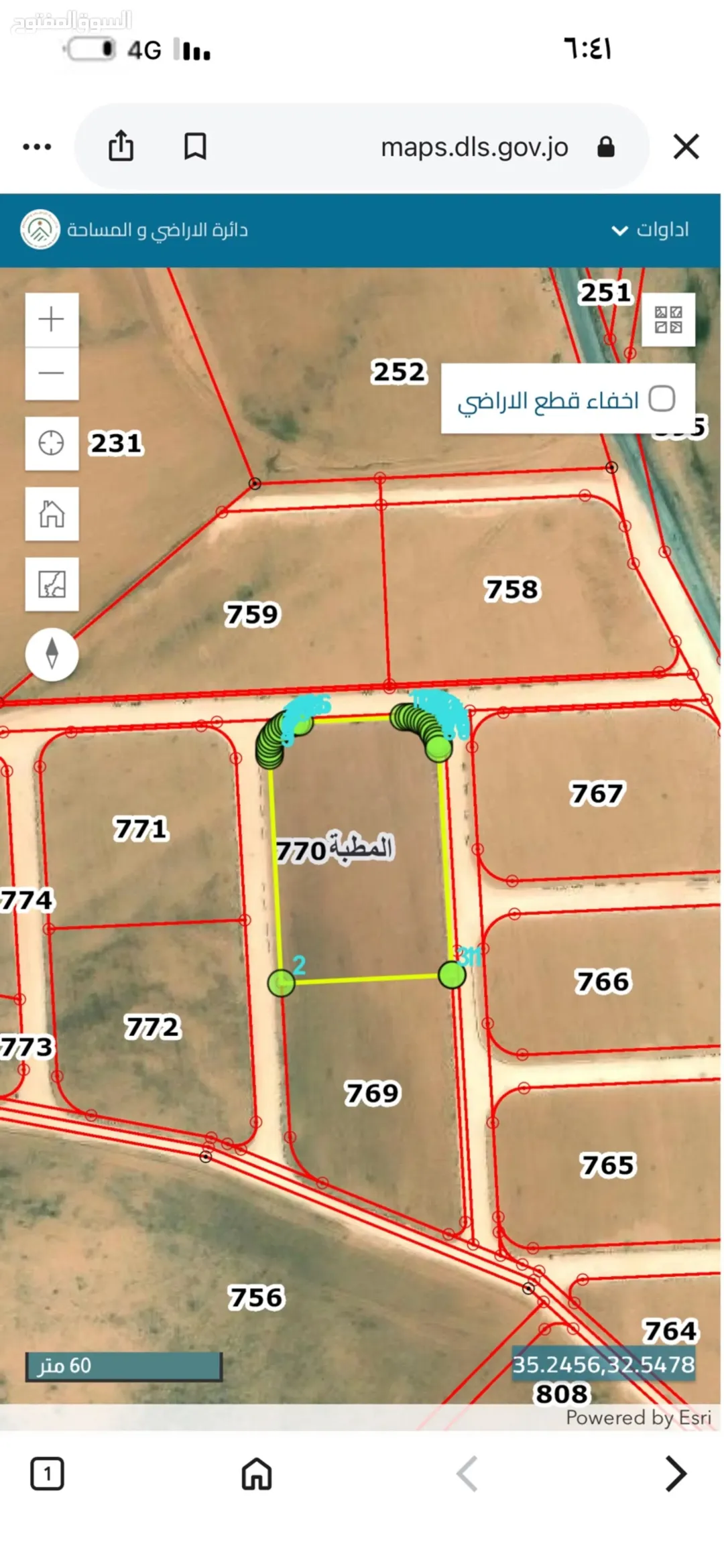Tap the maps.dls.gov.jo address bar

tap(475, 147)
